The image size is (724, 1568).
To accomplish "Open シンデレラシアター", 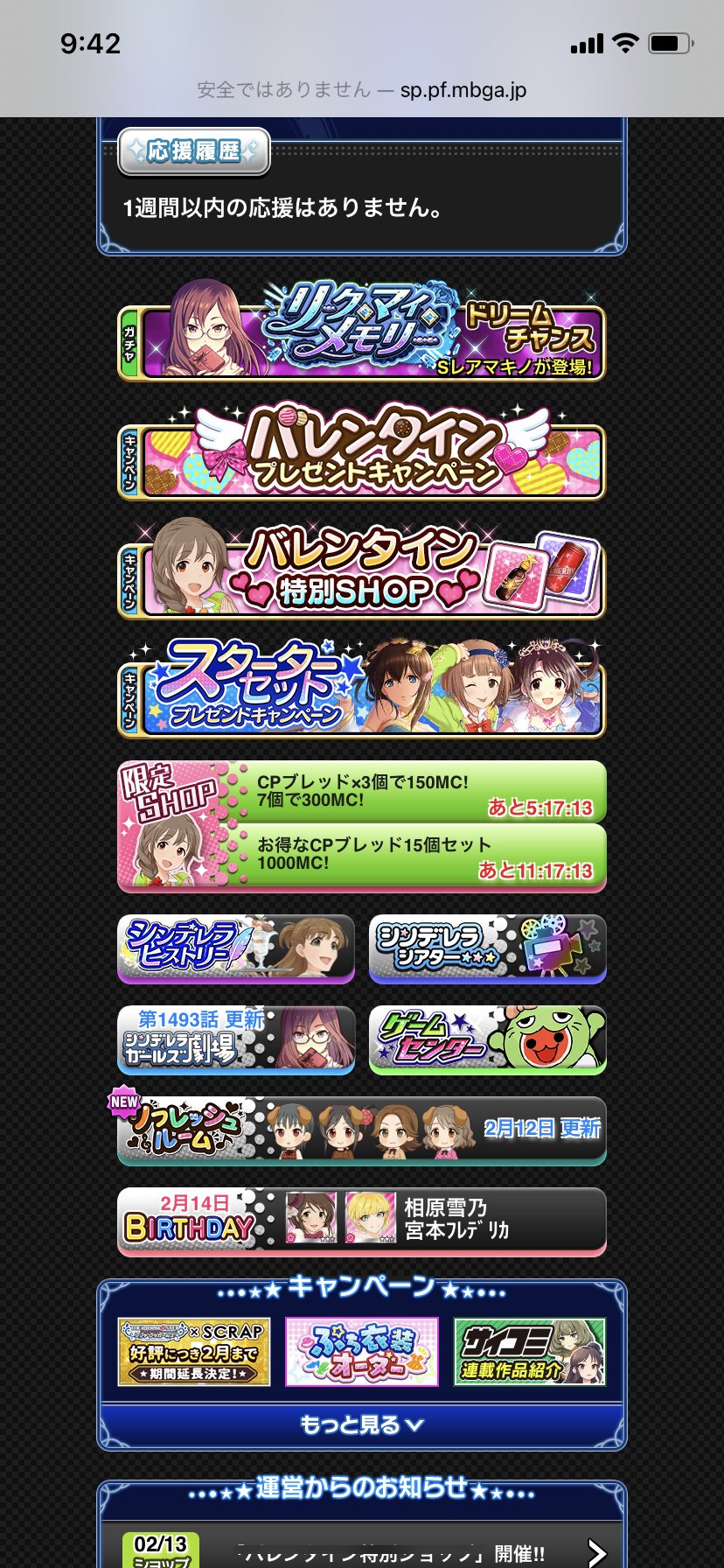I will pos(487,948).
